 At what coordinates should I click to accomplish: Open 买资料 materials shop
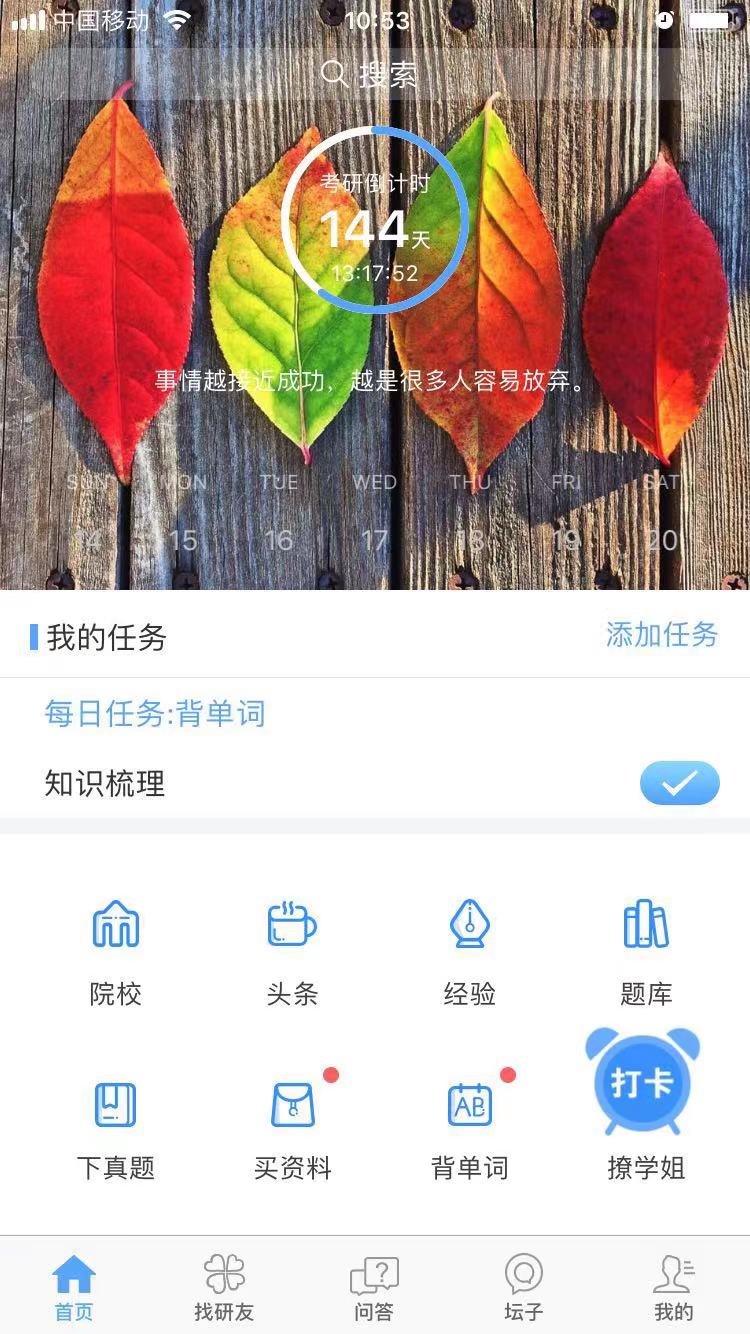click(x=292, y=1125)
